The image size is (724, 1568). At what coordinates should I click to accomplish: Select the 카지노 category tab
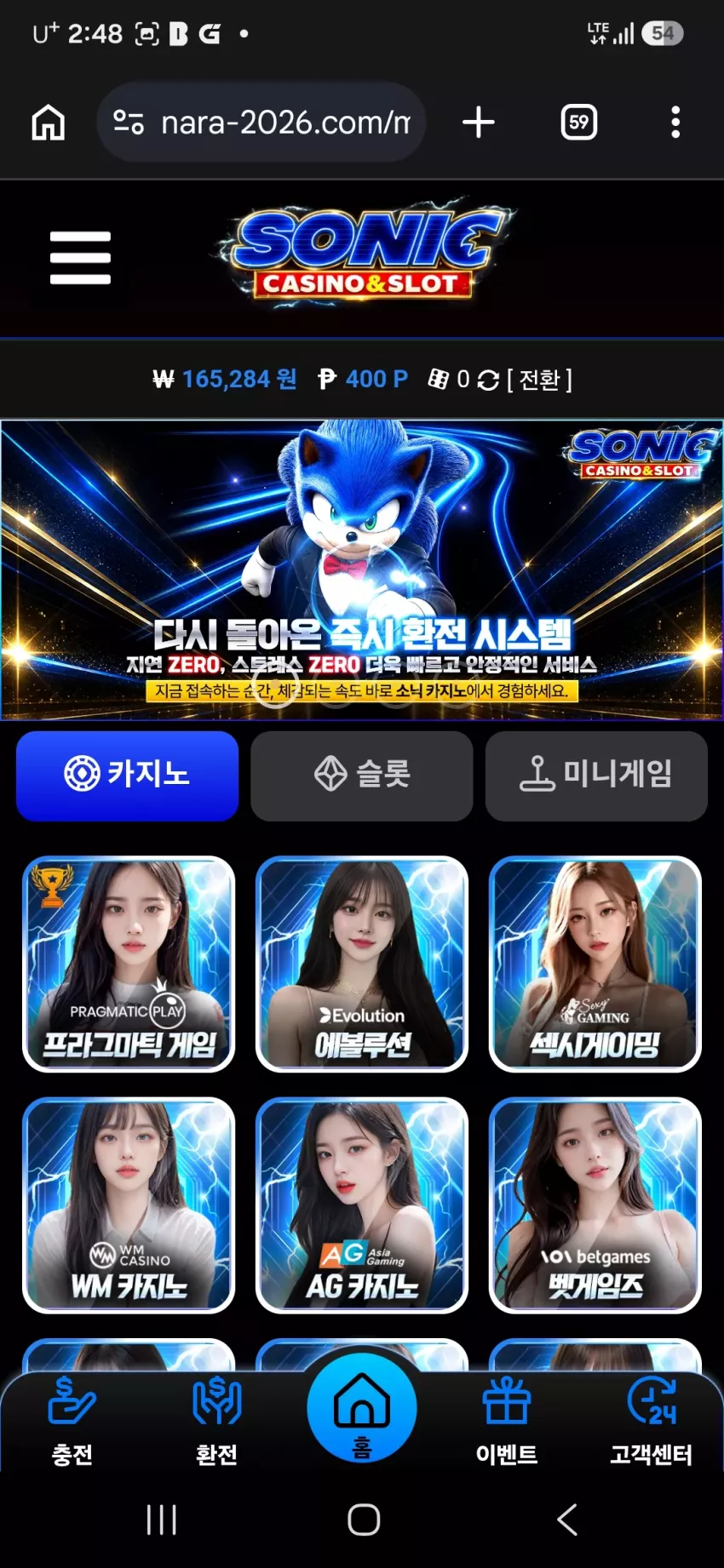pyautogui.click(x=127, y=775)
